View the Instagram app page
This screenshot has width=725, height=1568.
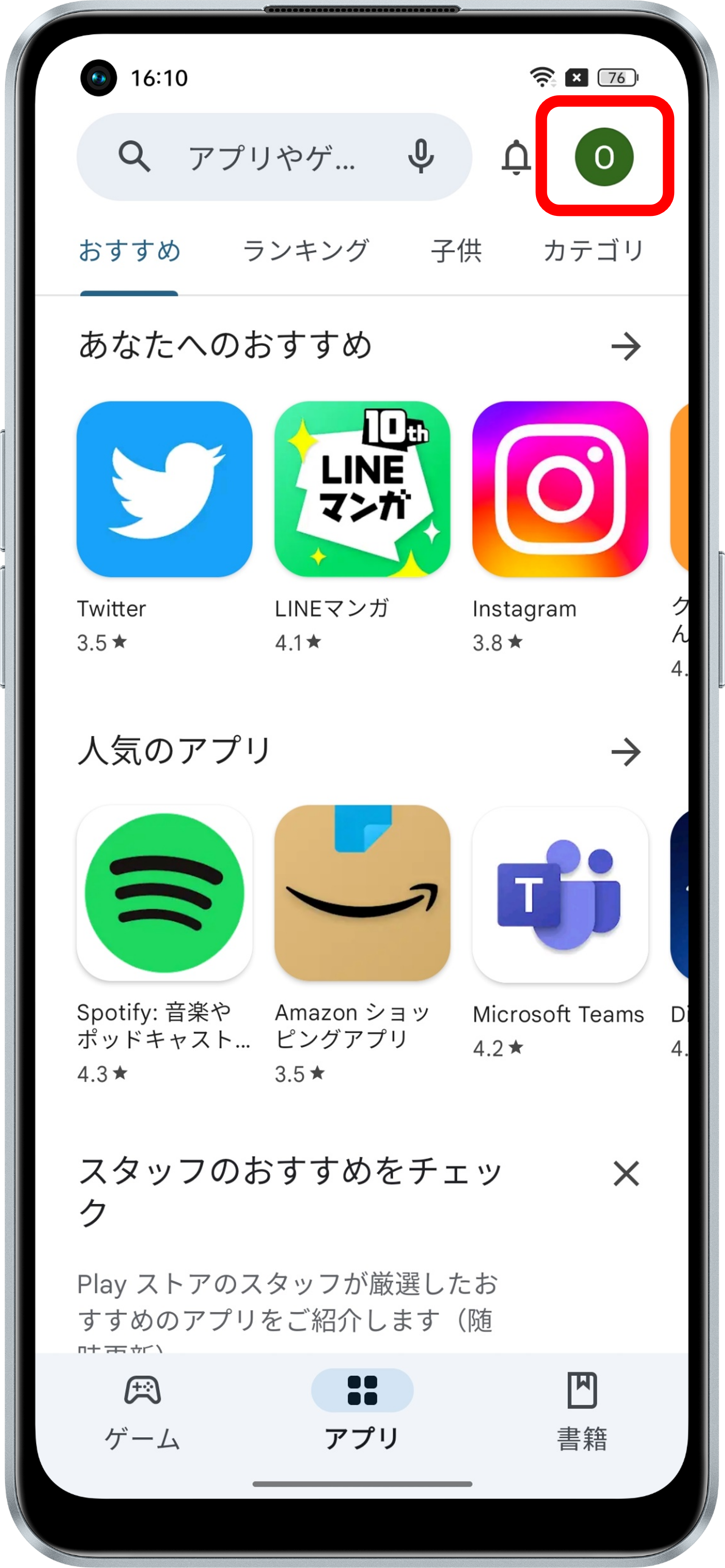(560, 489)
